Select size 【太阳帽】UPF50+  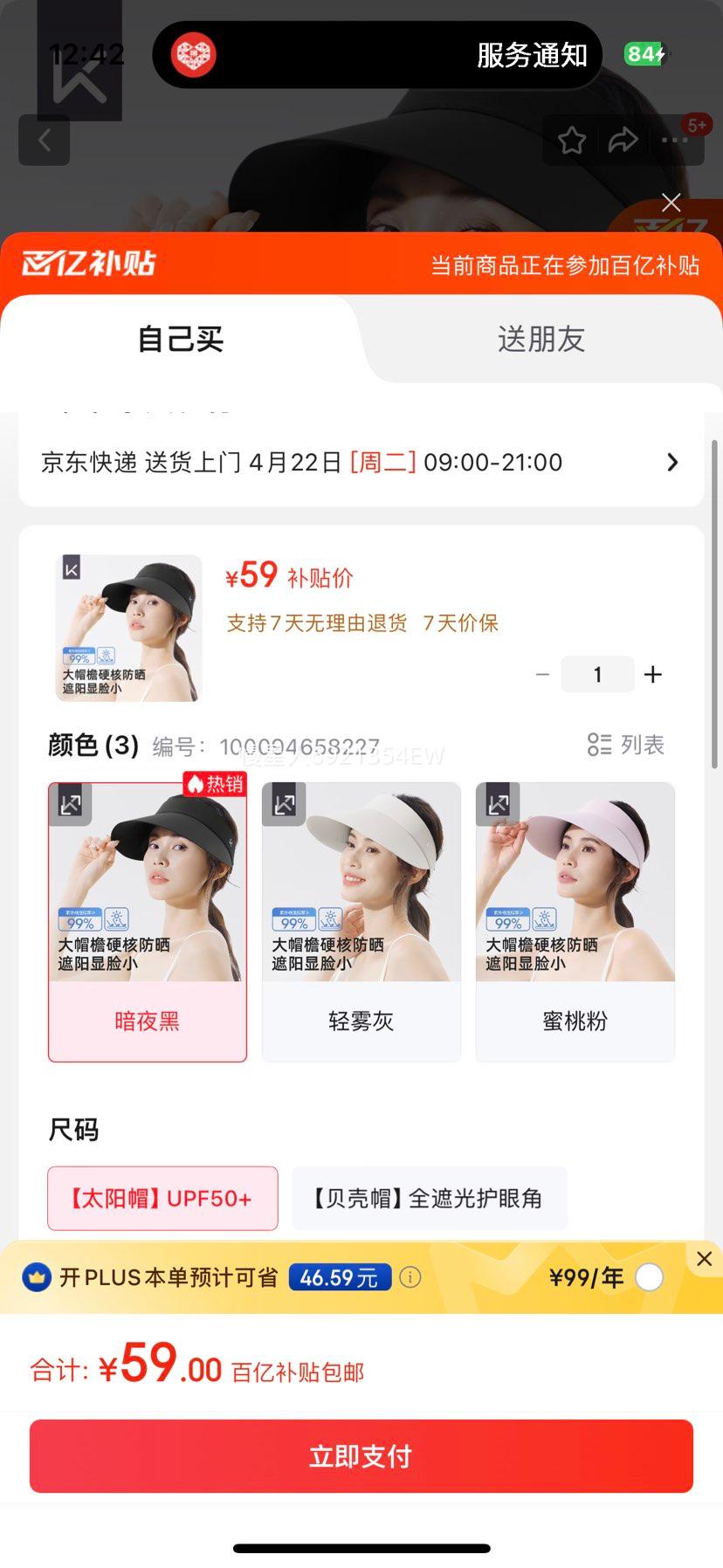[162, 1199]
